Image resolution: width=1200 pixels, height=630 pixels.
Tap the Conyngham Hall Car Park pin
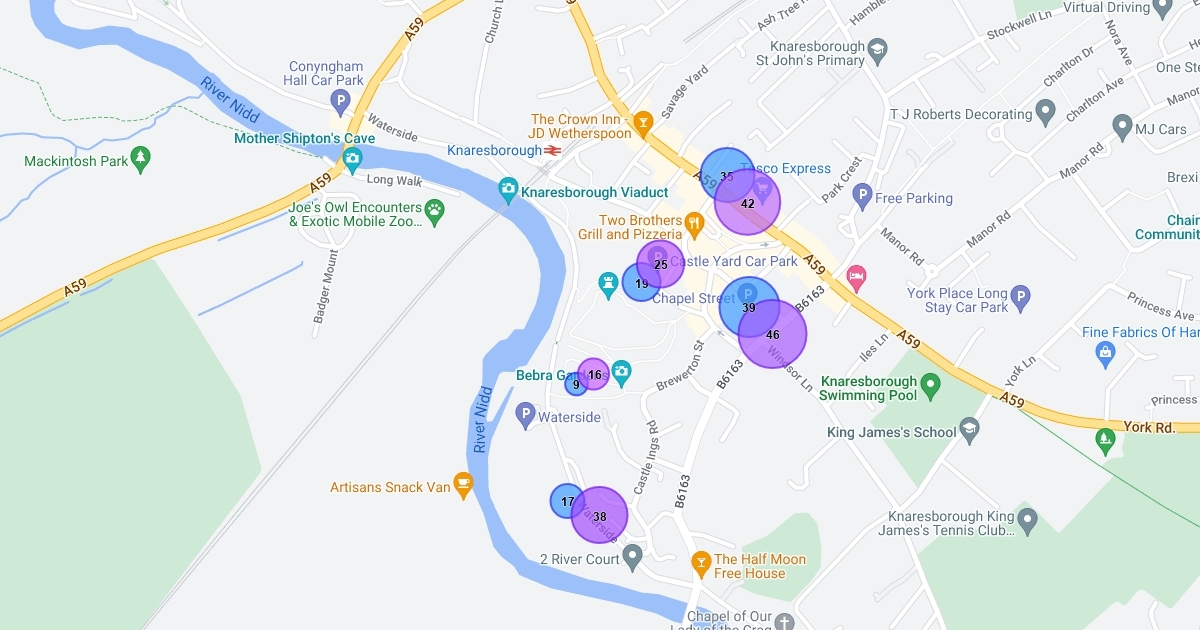(x=340, y=100)
